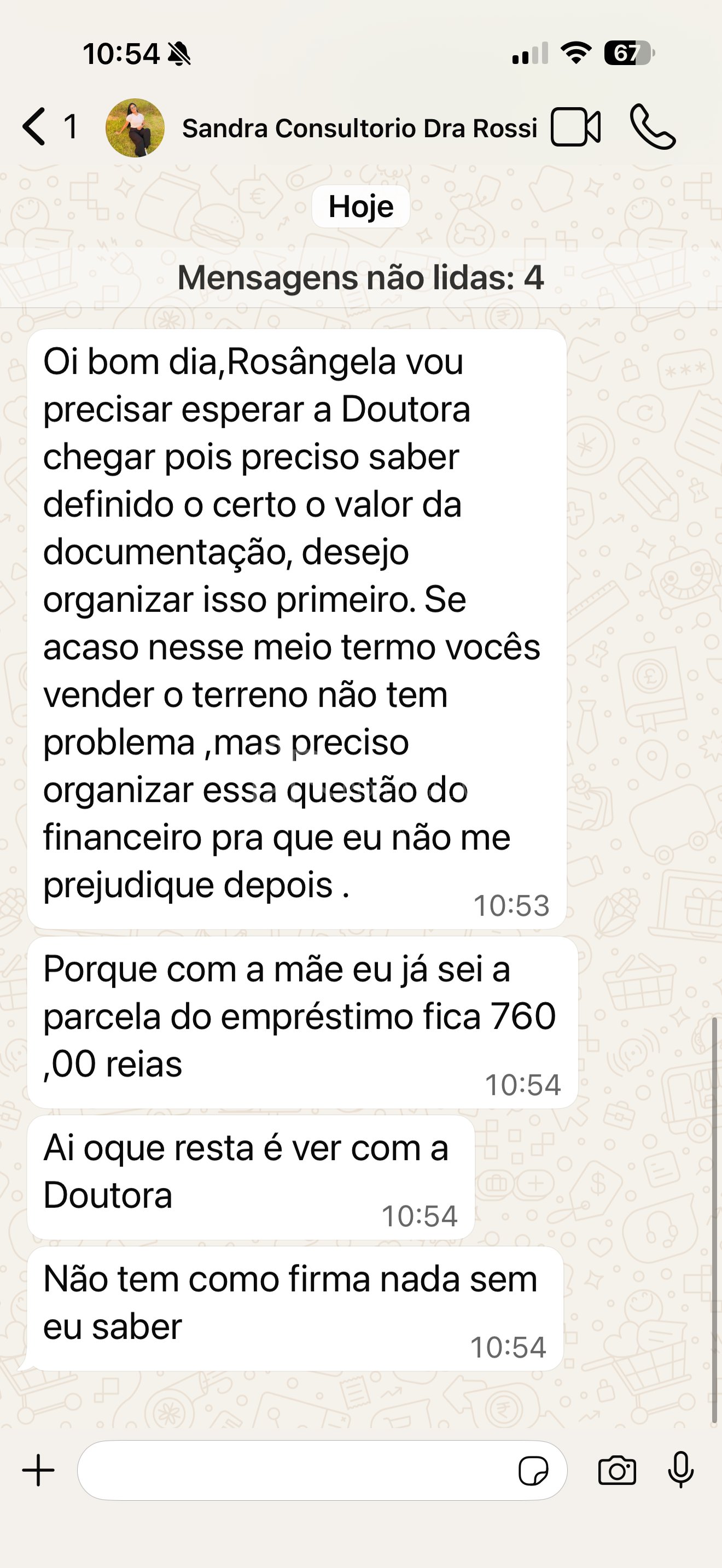This screenshot has height=1568, width=722.
Task: Open the attachment plus menu
Action: point(38,1471)
